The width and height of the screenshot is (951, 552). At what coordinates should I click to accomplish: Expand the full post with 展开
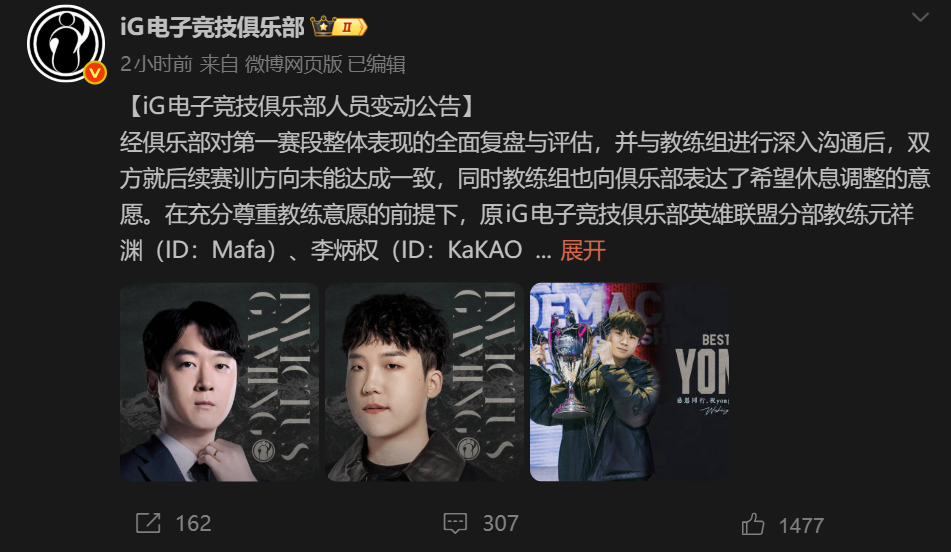pos(583,250)
